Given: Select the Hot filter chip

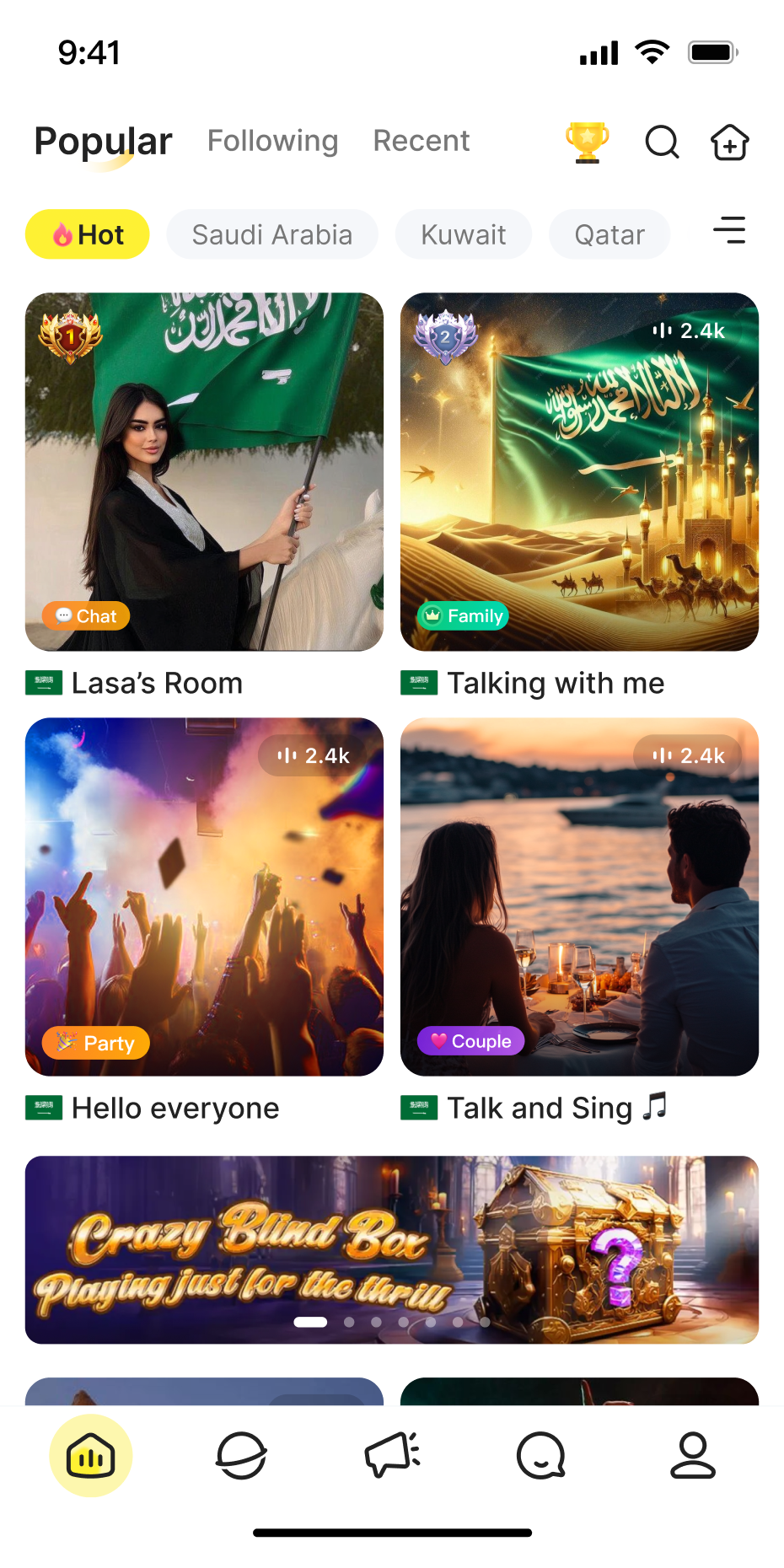Looking at the screenshot, I should coord(88,234).
